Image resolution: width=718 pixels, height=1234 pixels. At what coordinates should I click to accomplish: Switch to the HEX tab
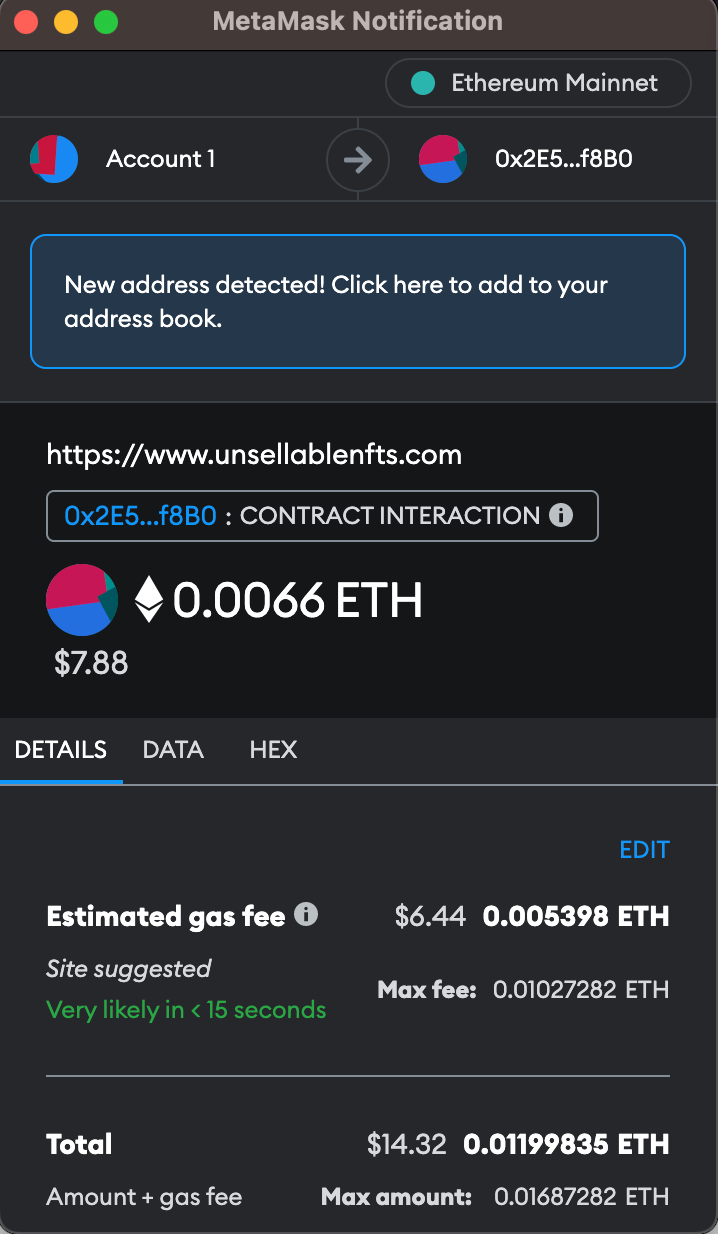pos(273,750)
